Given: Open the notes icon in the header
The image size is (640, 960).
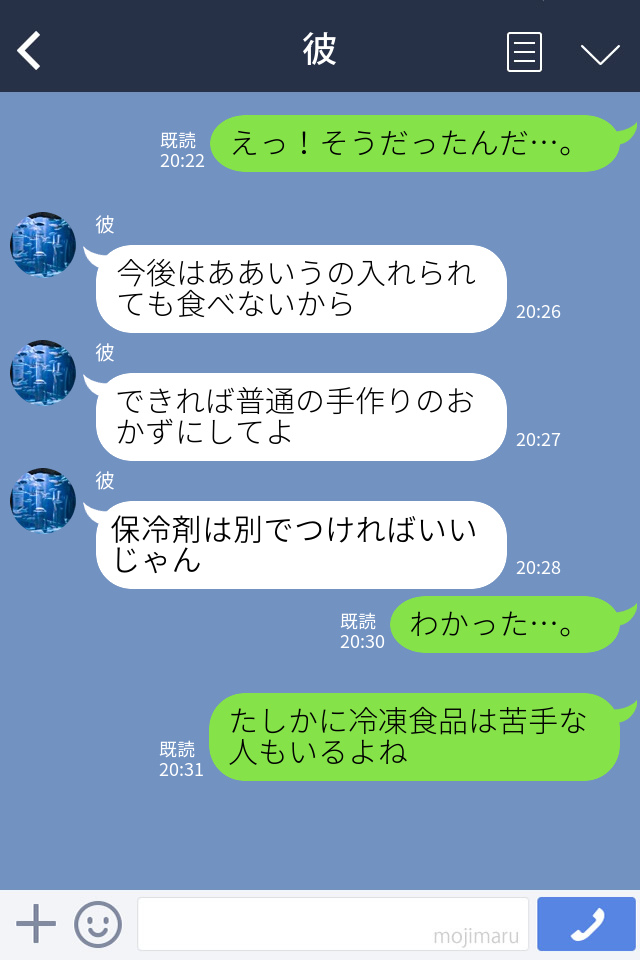Looking at the screenshot, I should (524, 52).
